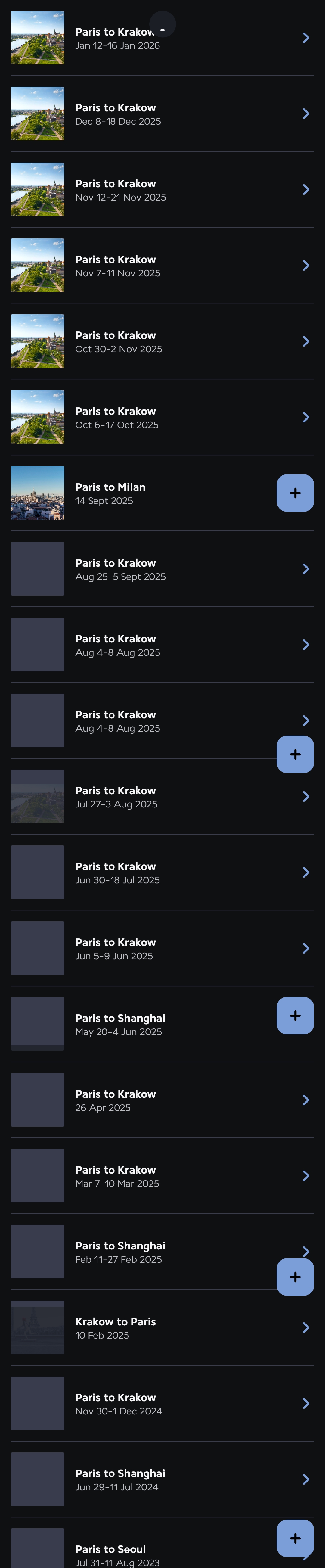Open the Paris to Milan trip on 14 Sept 2025
Screen dimensions: 325x1568
(x=110, y=494)
